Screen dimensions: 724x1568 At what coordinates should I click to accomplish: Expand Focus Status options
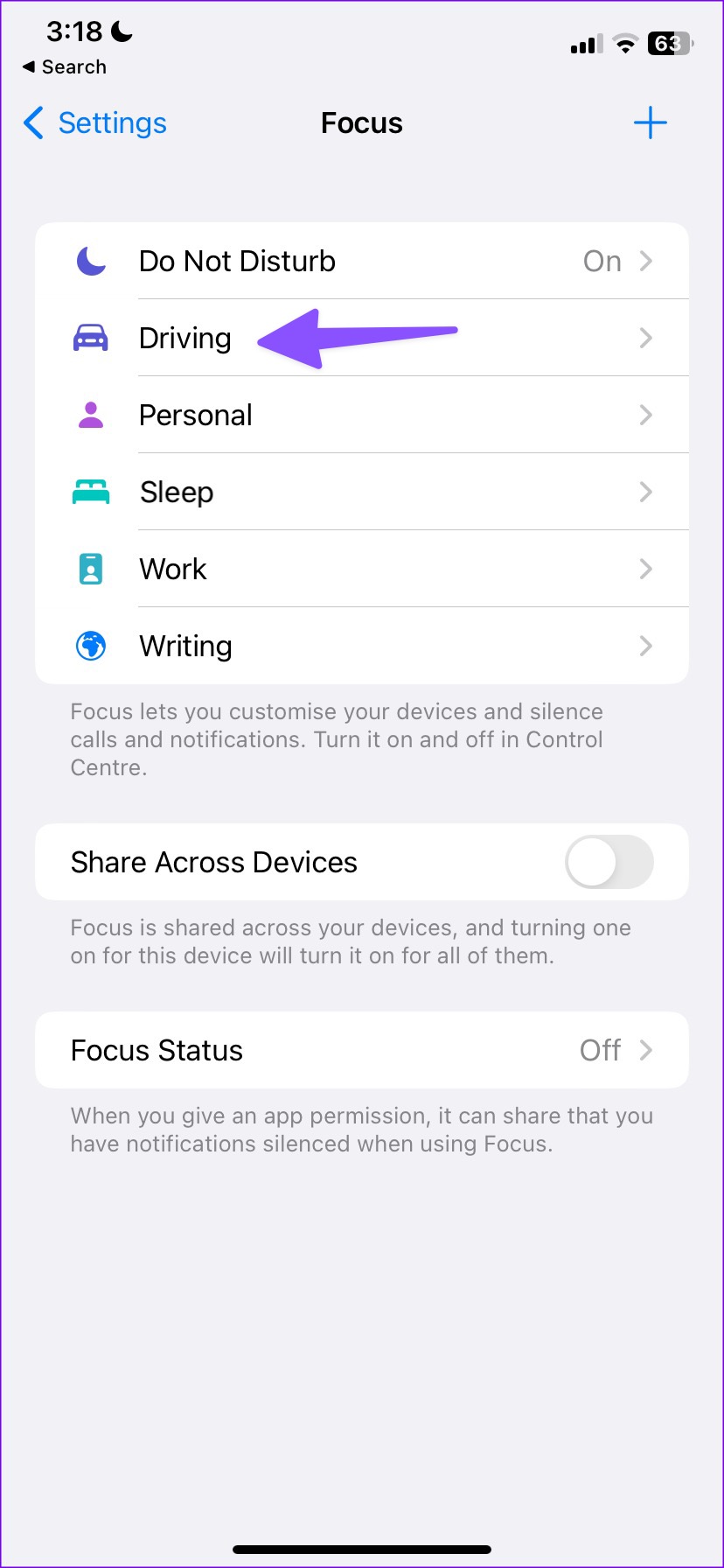361,1050
